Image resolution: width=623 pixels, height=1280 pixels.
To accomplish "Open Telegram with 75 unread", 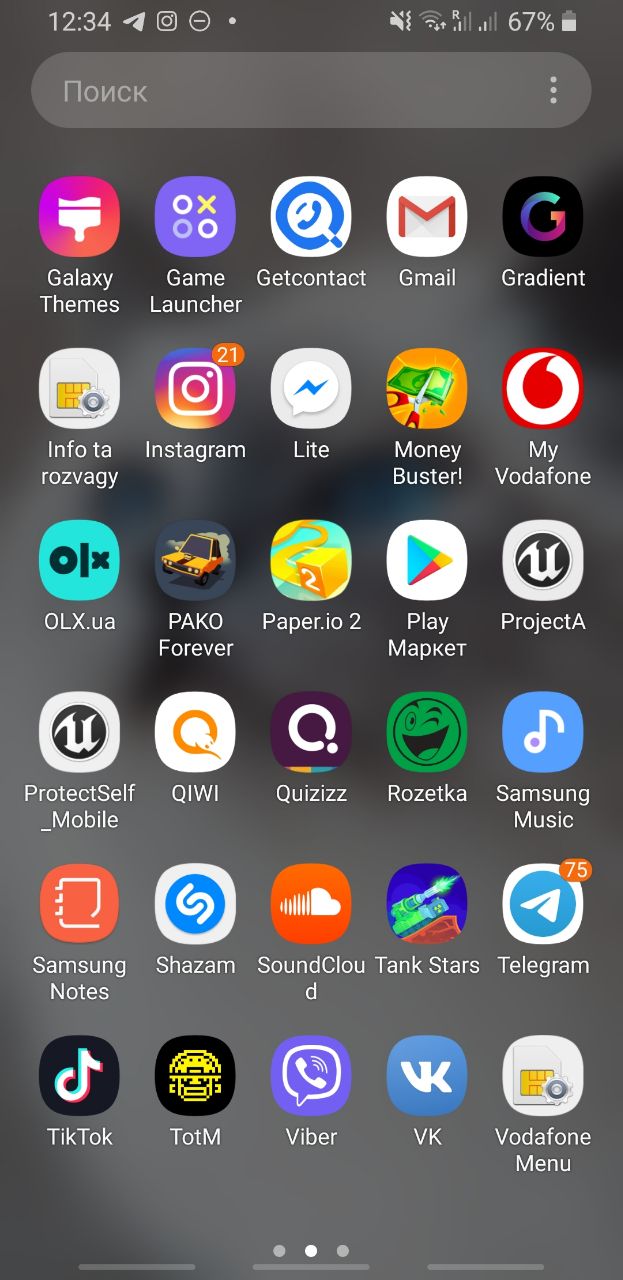I will [x=543, y=905].
